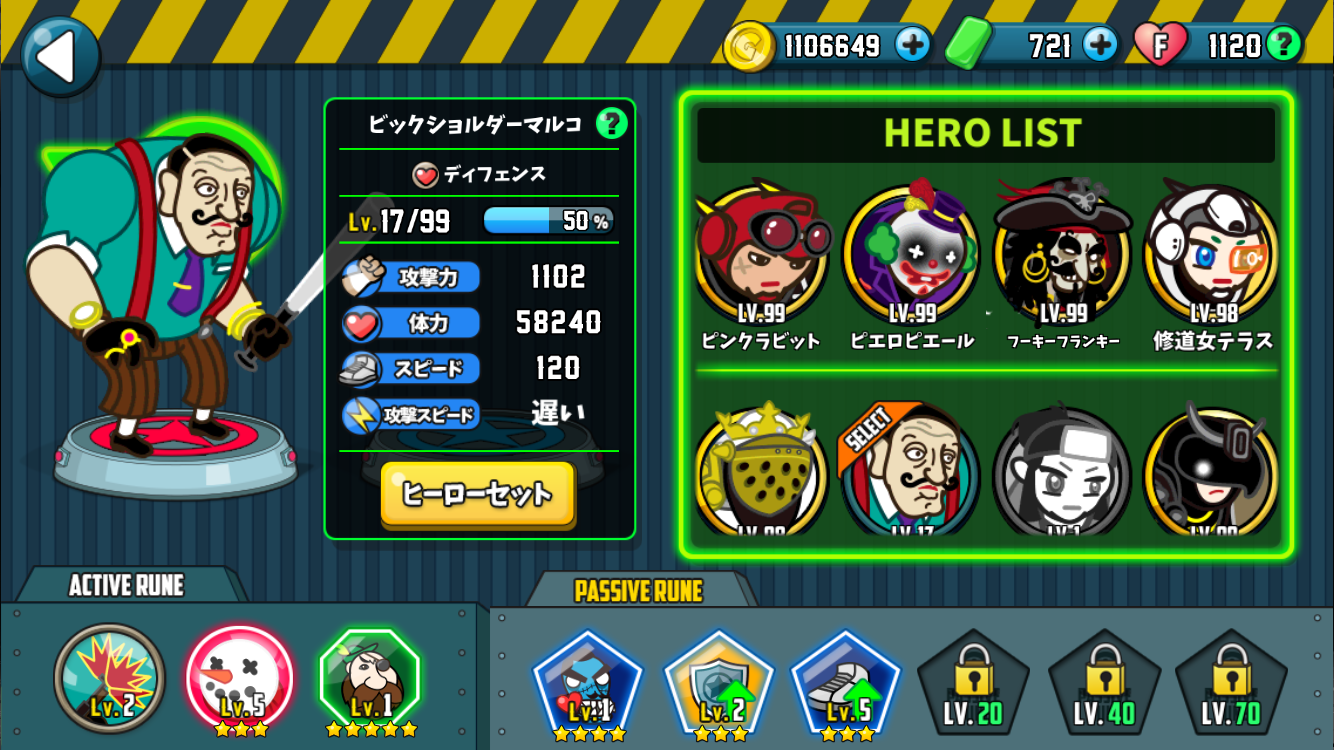Open the Lv.5 sneaker passive rune
The height and width of the screenshot is (750, 1334).
click(x=846, y=685)
